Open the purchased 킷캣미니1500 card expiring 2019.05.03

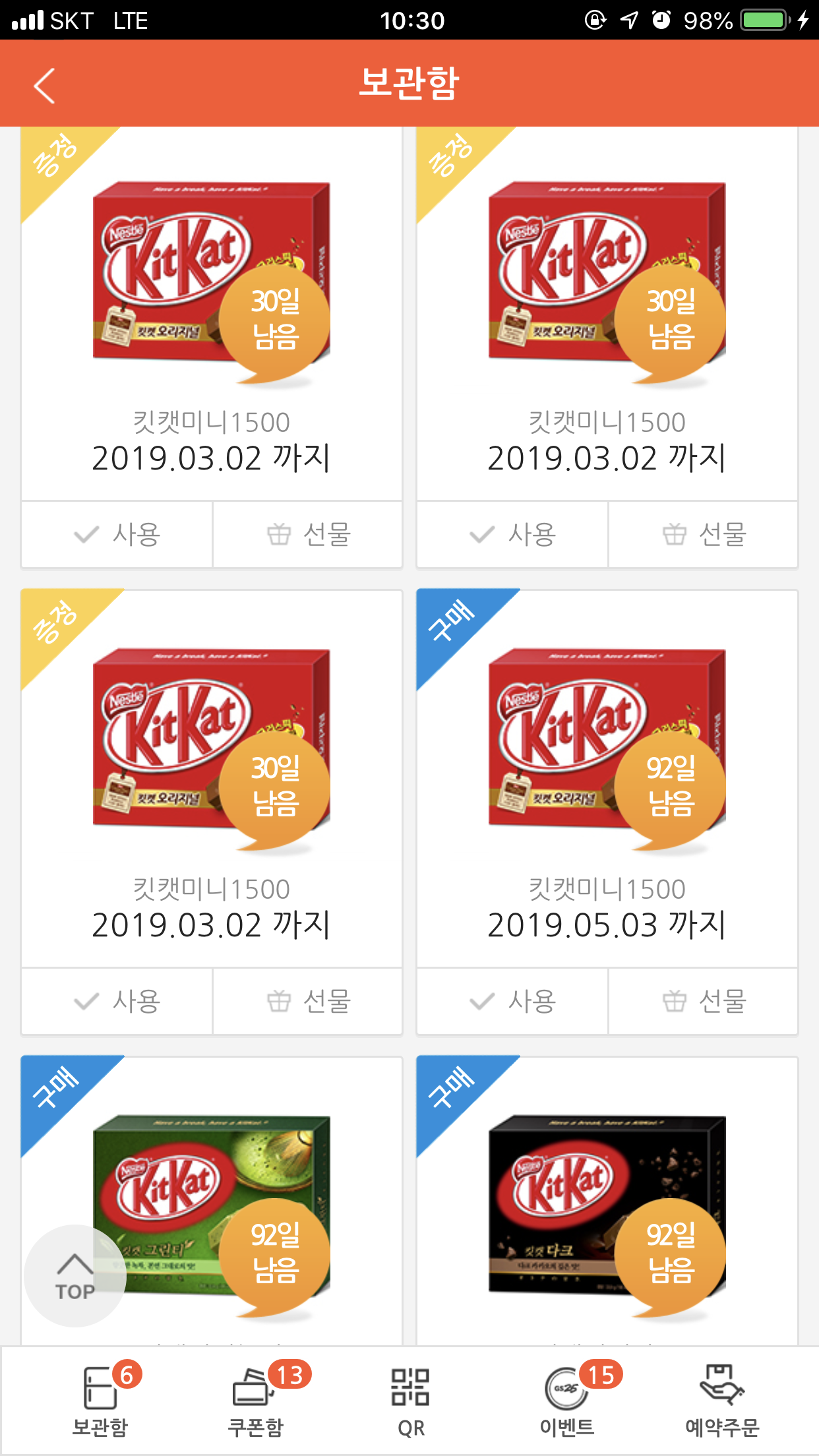607,778
